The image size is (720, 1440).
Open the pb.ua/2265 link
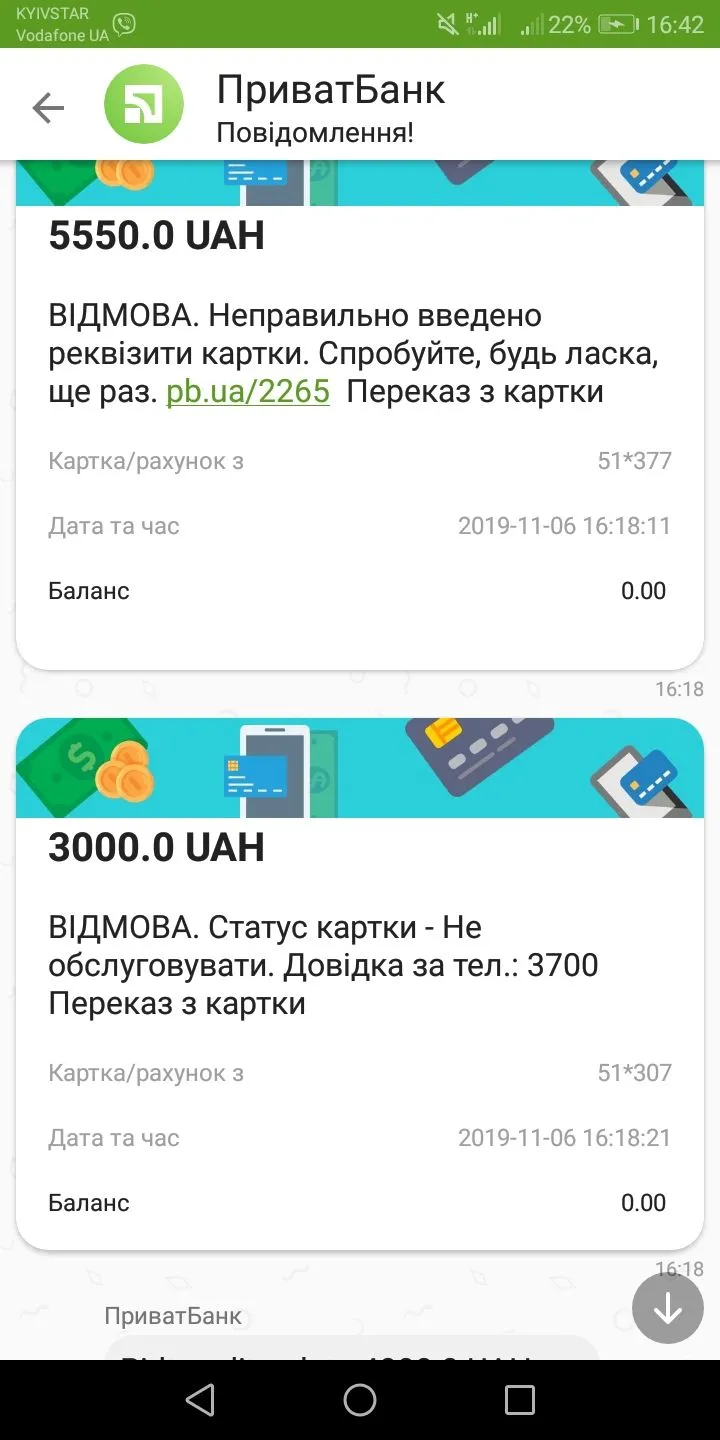247,391
